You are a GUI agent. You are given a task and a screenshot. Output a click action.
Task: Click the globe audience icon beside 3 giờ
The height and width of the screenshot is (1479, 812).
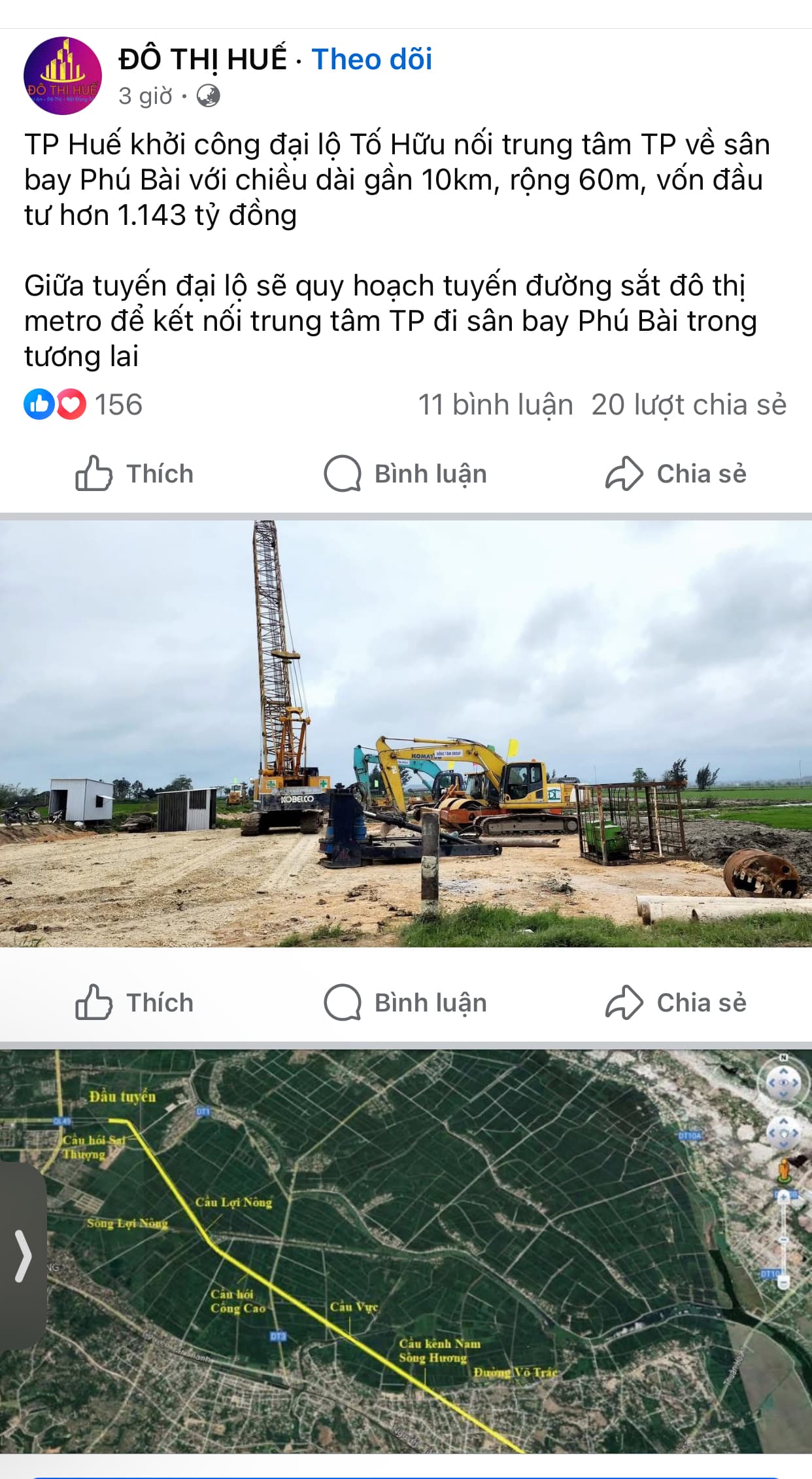[x=207, y=96]
